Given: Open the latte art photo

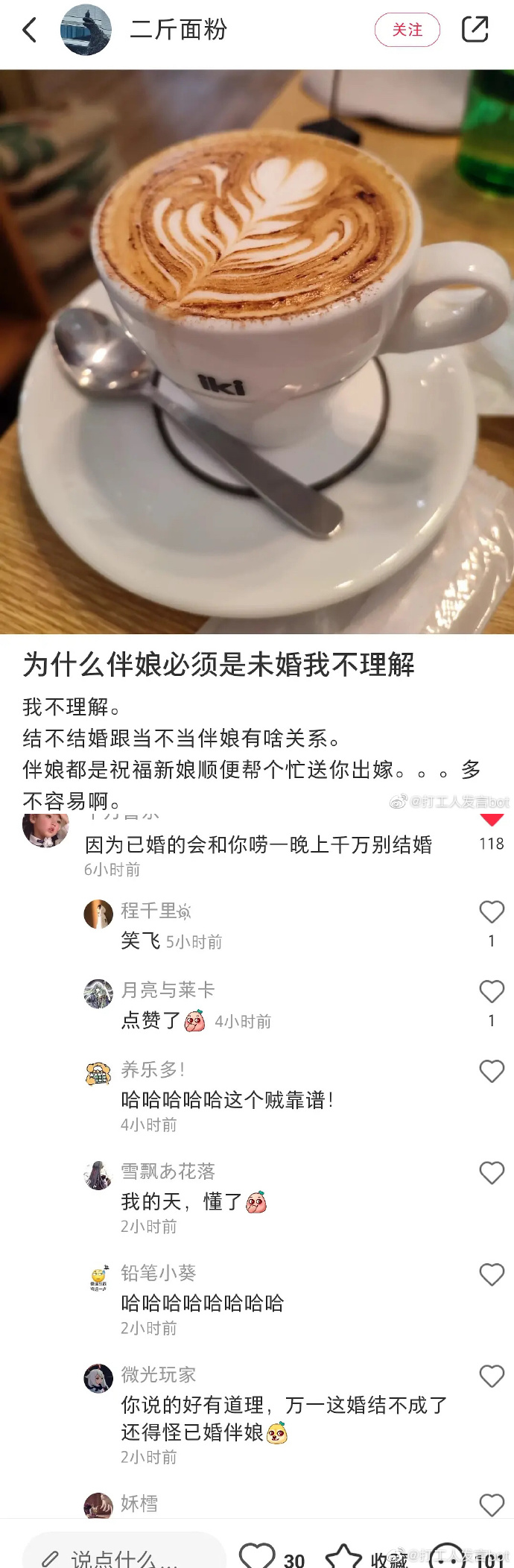Looking at the screenshot, I should tap(257, 350).
